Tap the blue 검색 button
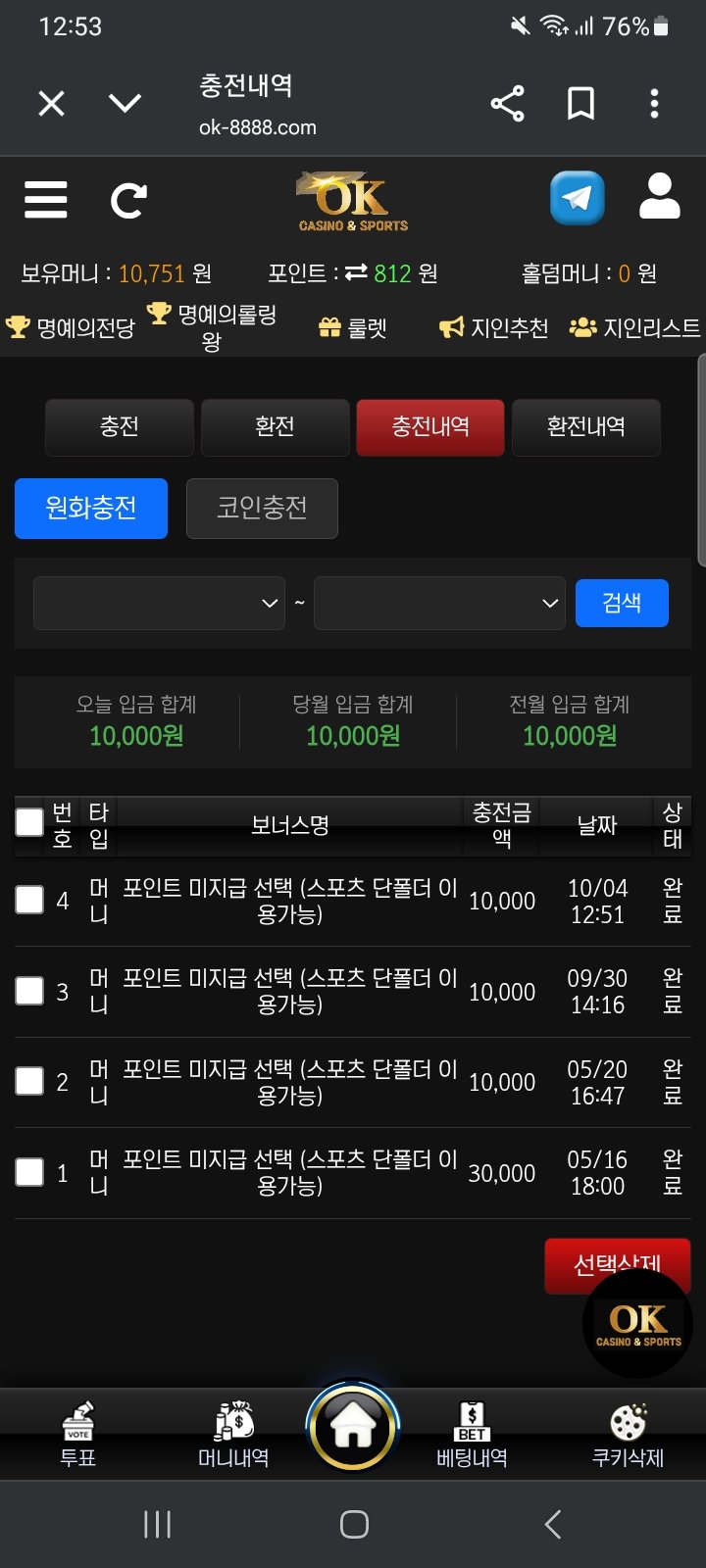The image size is (706, 1568). tap(621, 603)
